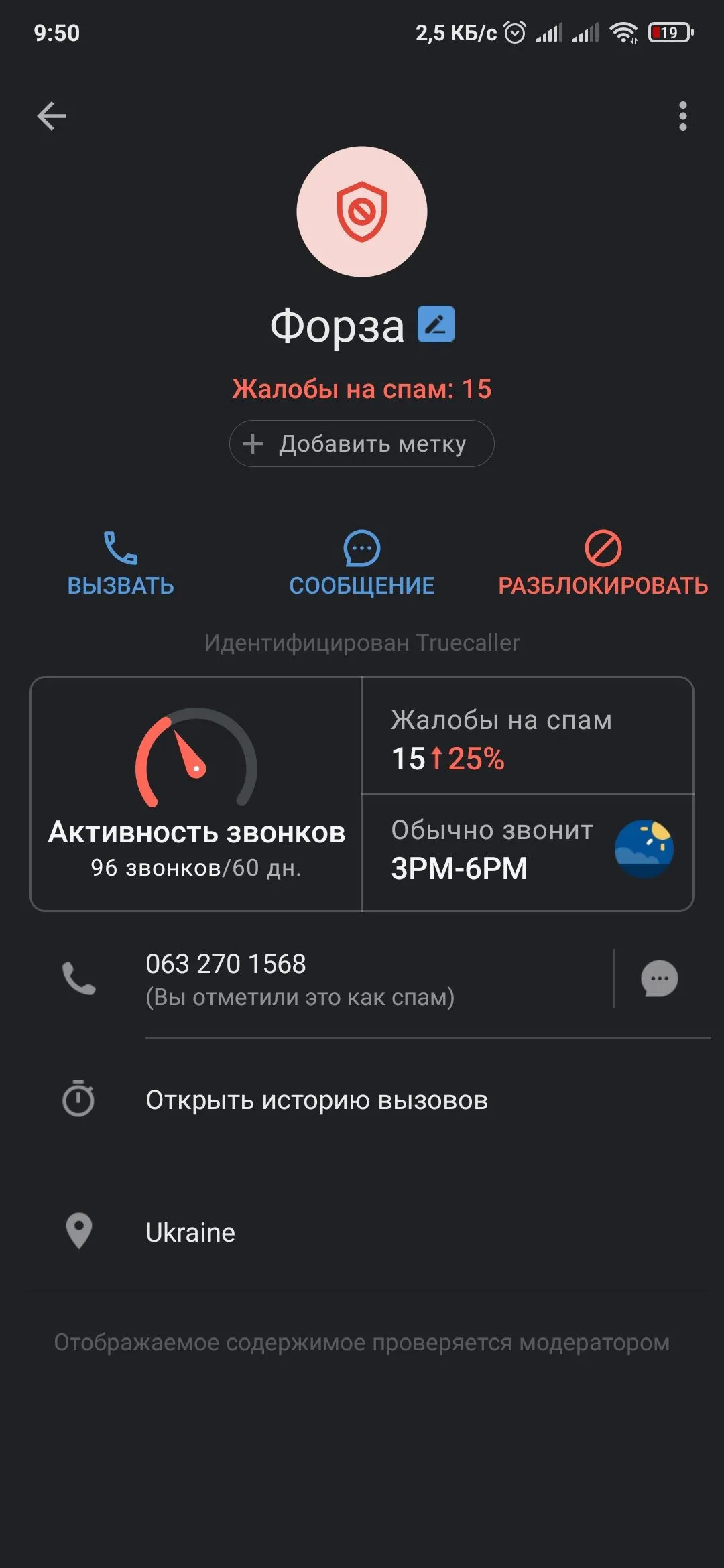This screenshot has width=724, height=1568.
Task: Unblock with РАЗБЛОКИРОВАТЬ
Action: [x=603, y=564]
